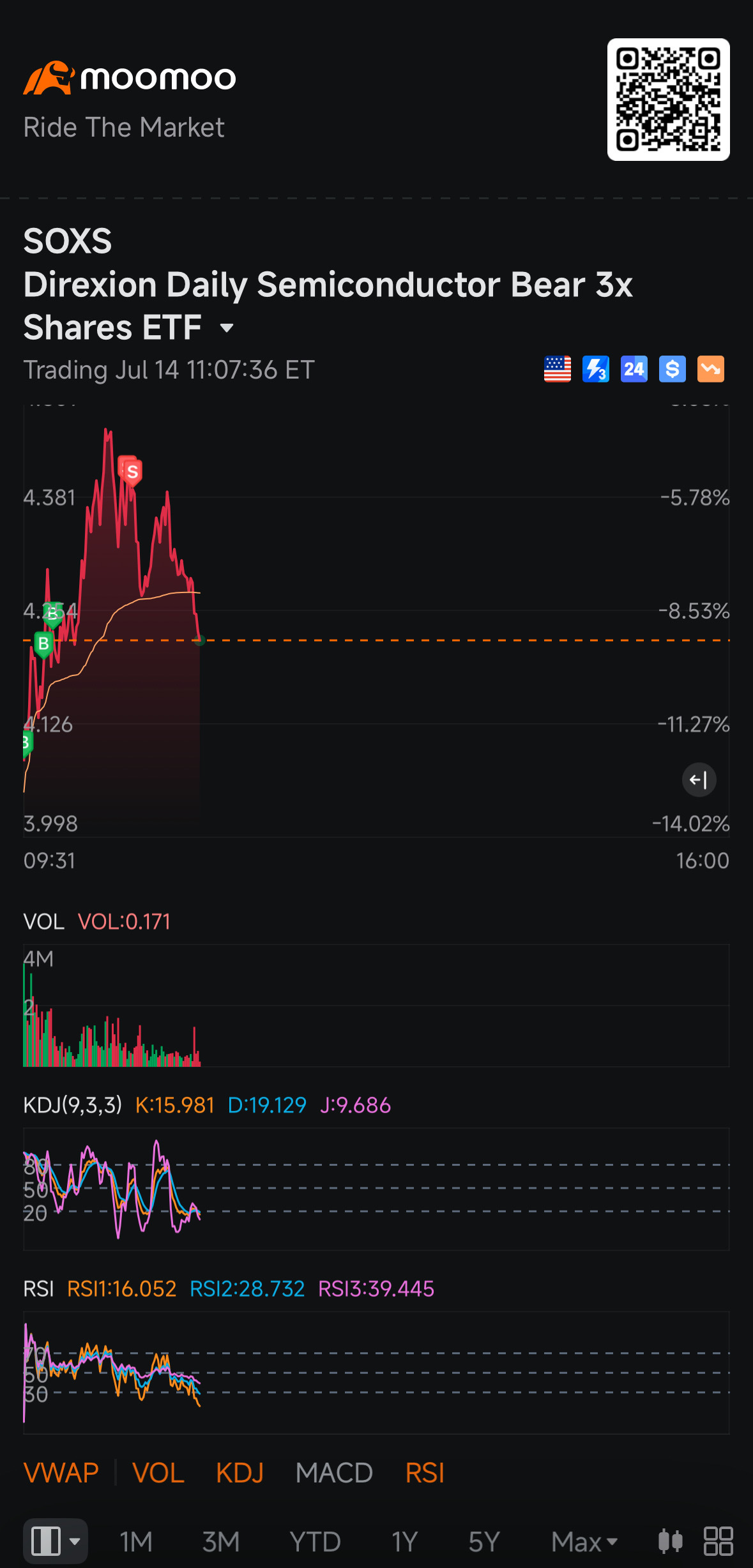Screen dimensions: 753x1568
Task: Tap the US flag market icon
Action: click(558, 369)
